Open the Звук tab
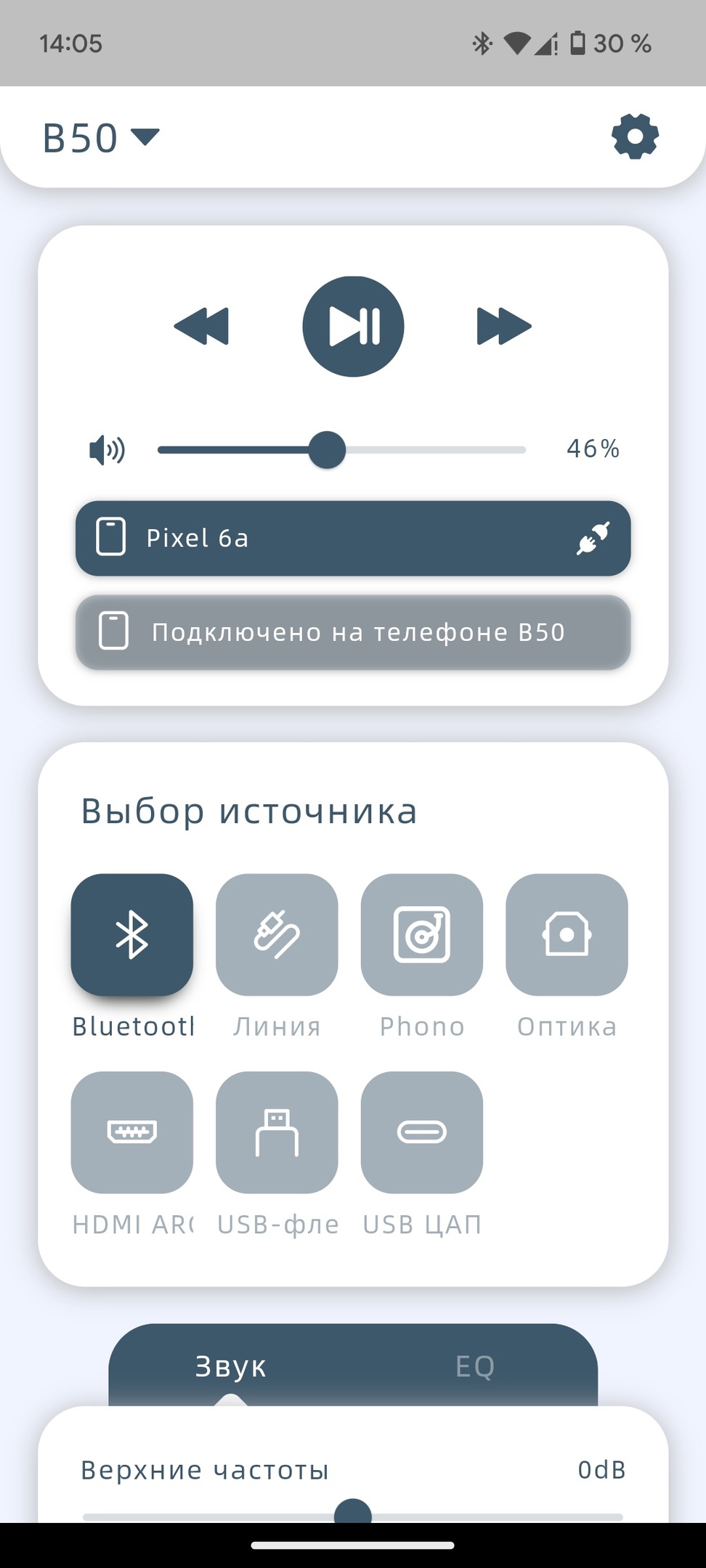The width and height of the screenshot is (706, 1568). 231,1366
